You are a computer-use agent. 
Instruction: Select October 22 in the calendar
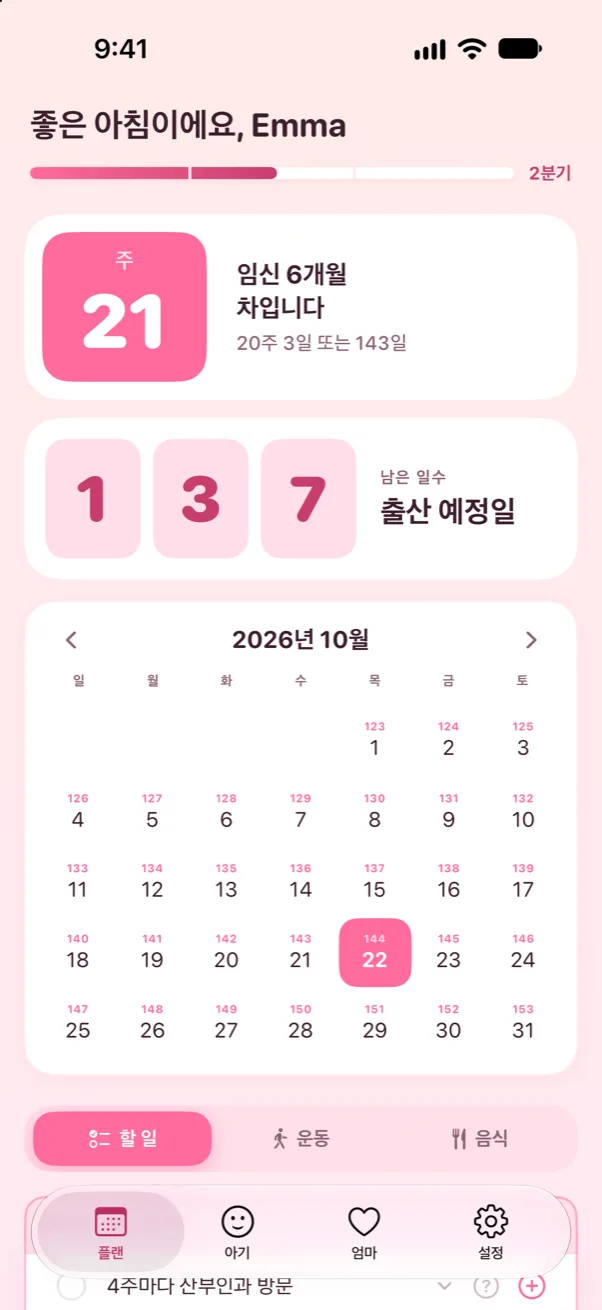(x=375, y=952)
